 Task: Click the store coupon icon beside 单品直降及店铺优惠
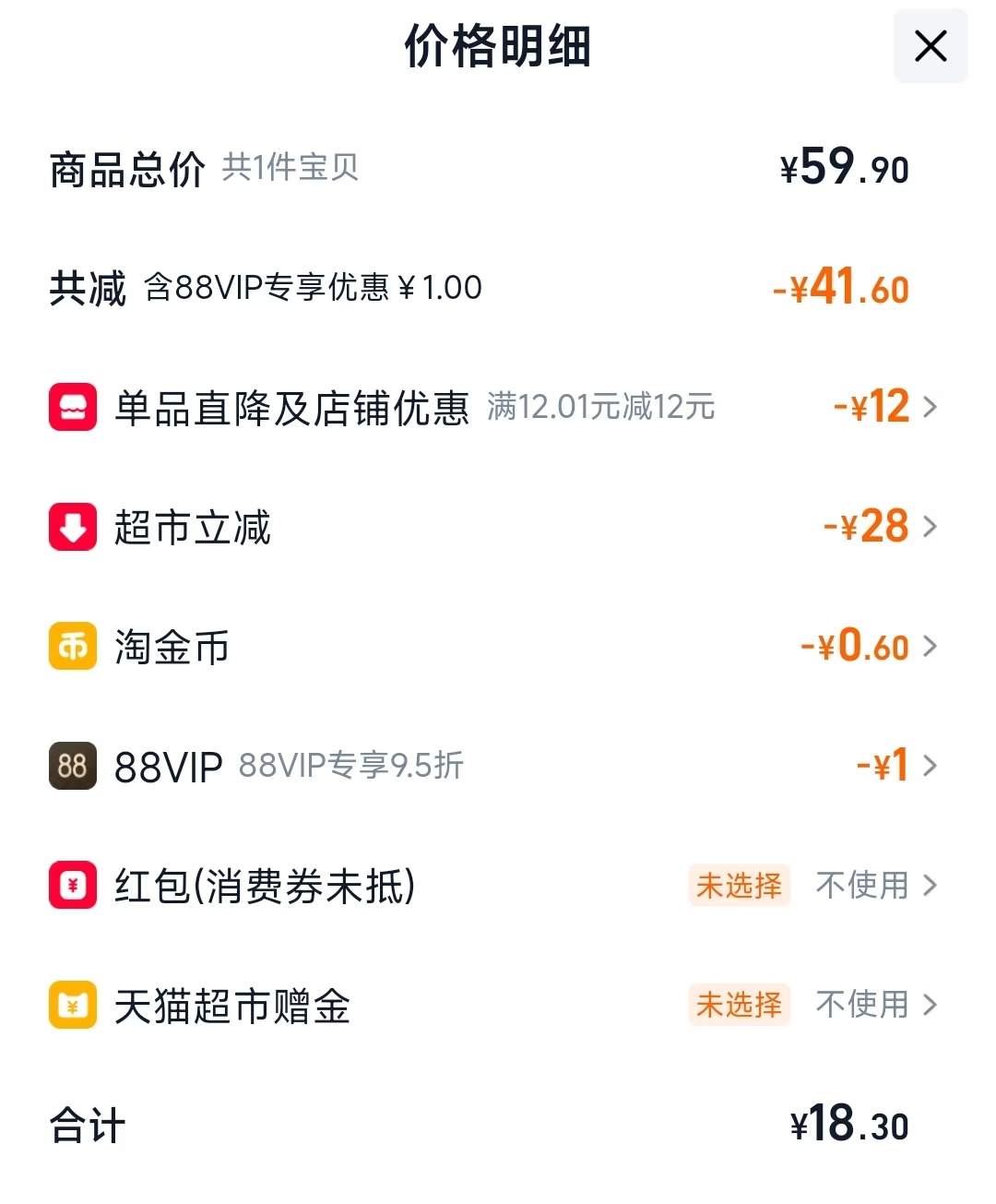[x=72, y=407]
